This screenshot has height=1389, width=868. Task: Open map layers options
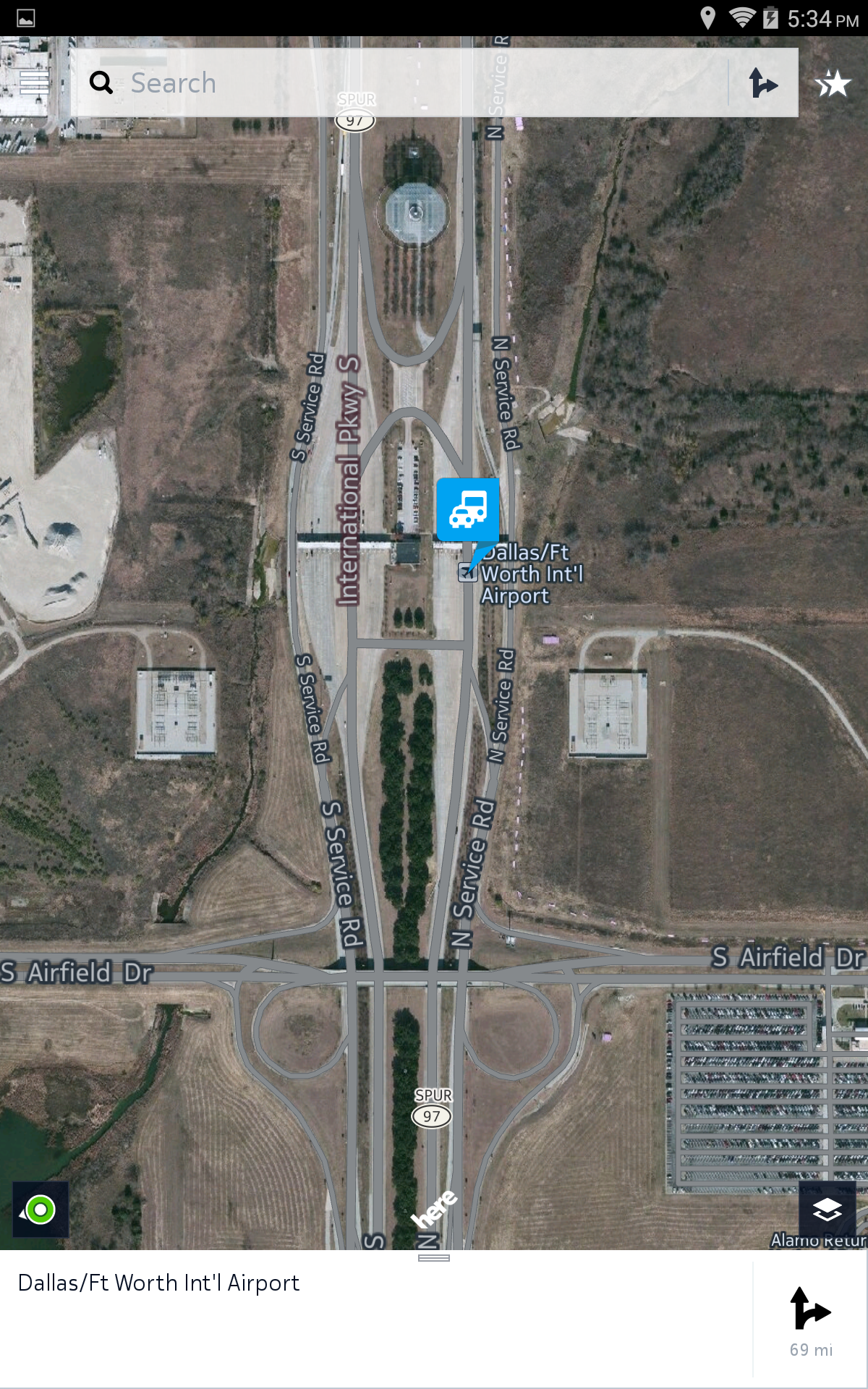click(827, 1209)
